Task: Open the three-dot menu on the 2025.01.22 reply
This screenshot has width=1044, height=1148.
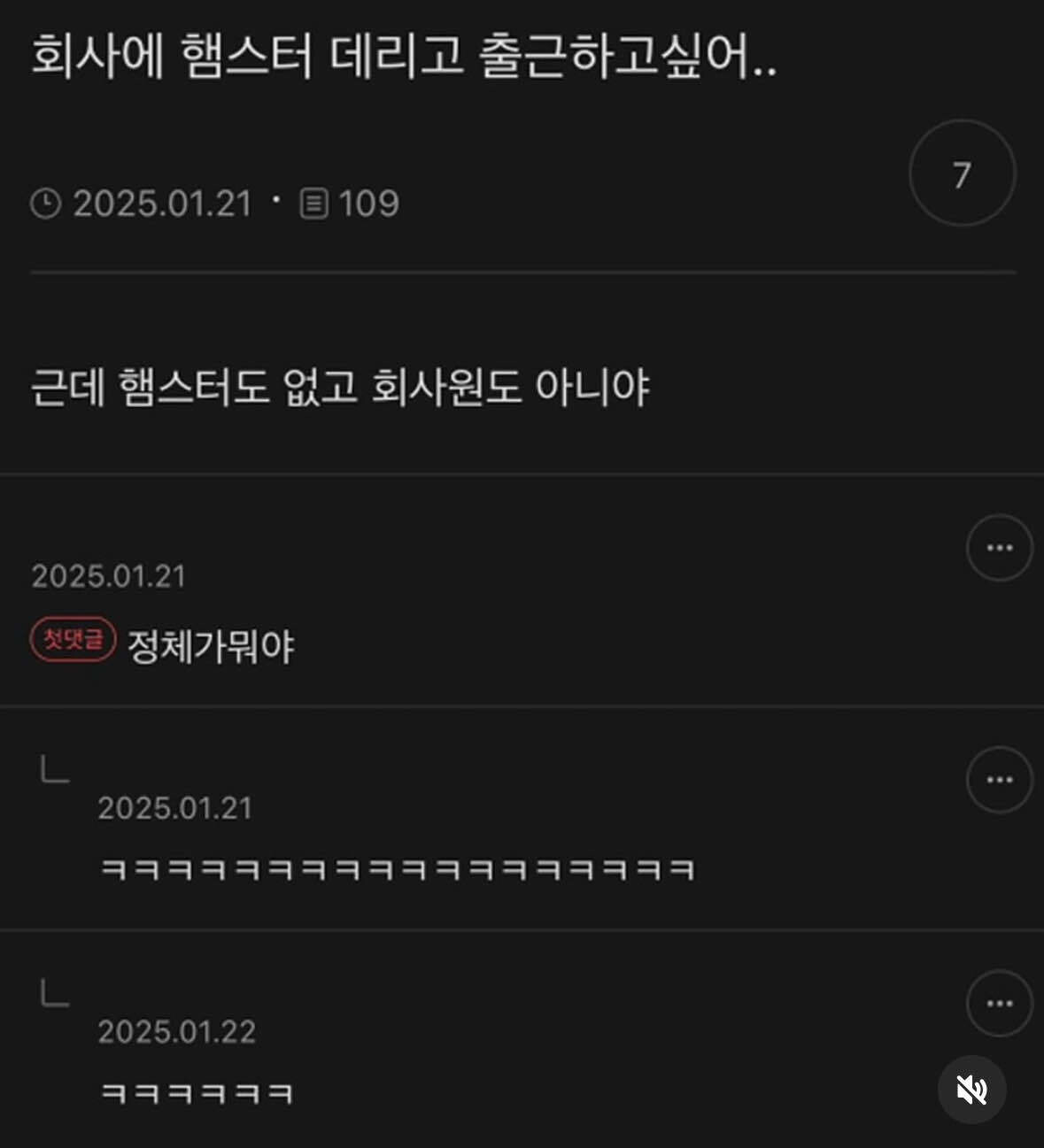Action: [998, 1003]
